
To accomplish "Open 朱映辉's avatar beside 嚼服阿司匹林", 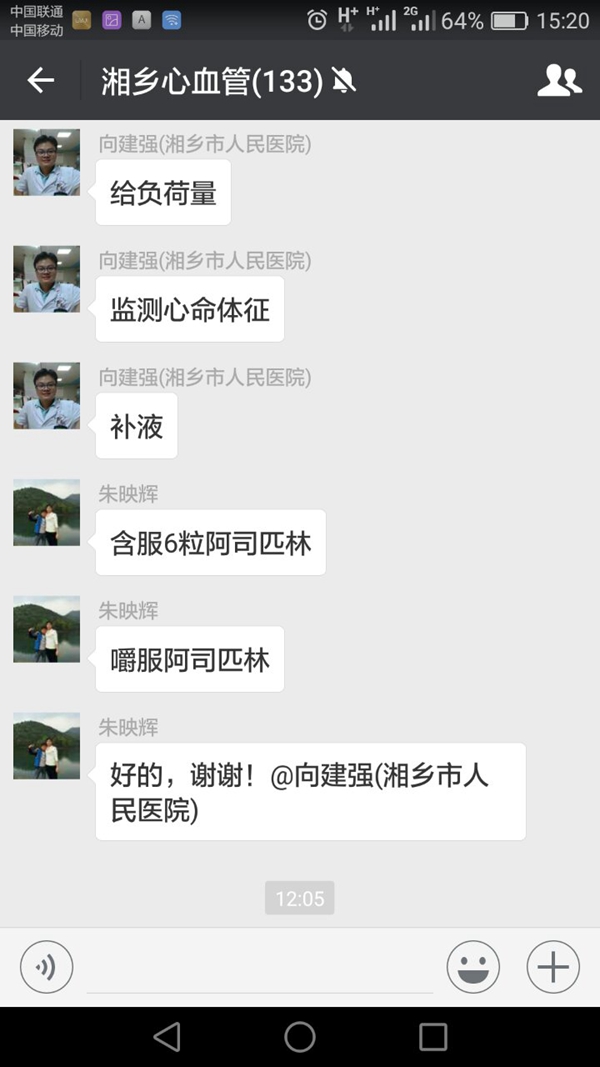I will pyautogui.click(x=47, y=629).
